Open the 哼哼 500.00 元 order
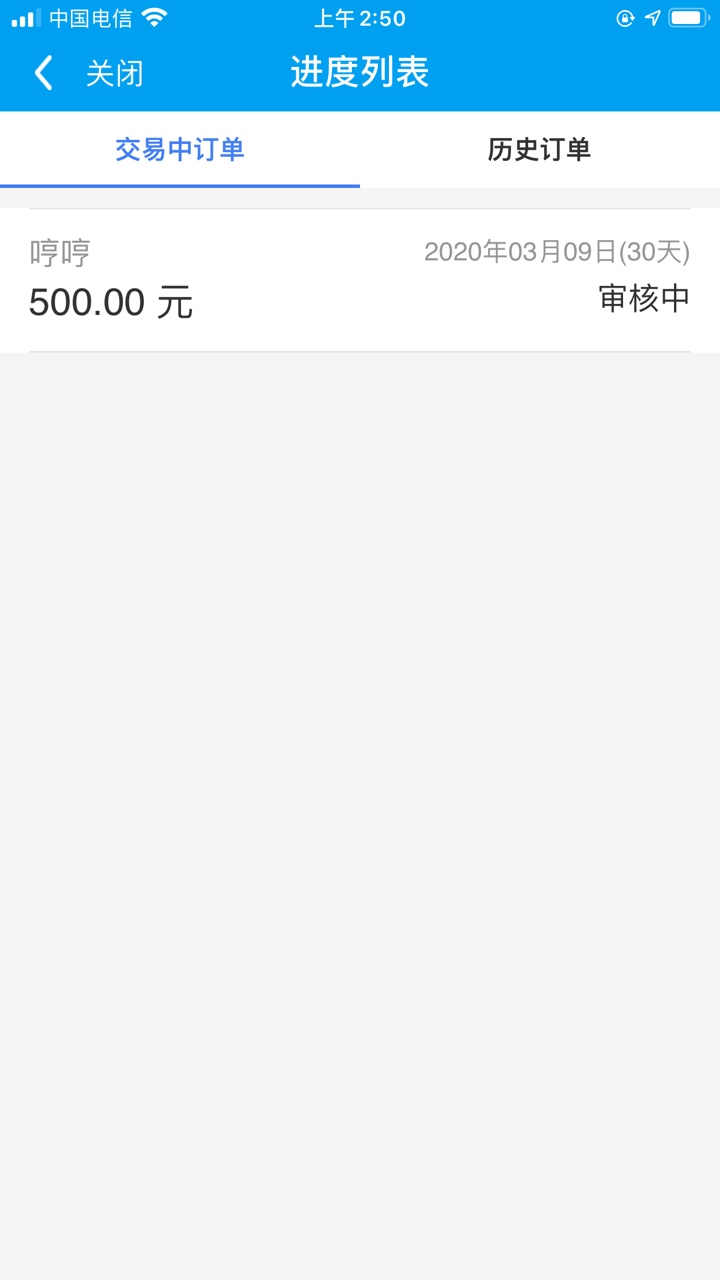The image size is (720, 1280). [360, 280]
